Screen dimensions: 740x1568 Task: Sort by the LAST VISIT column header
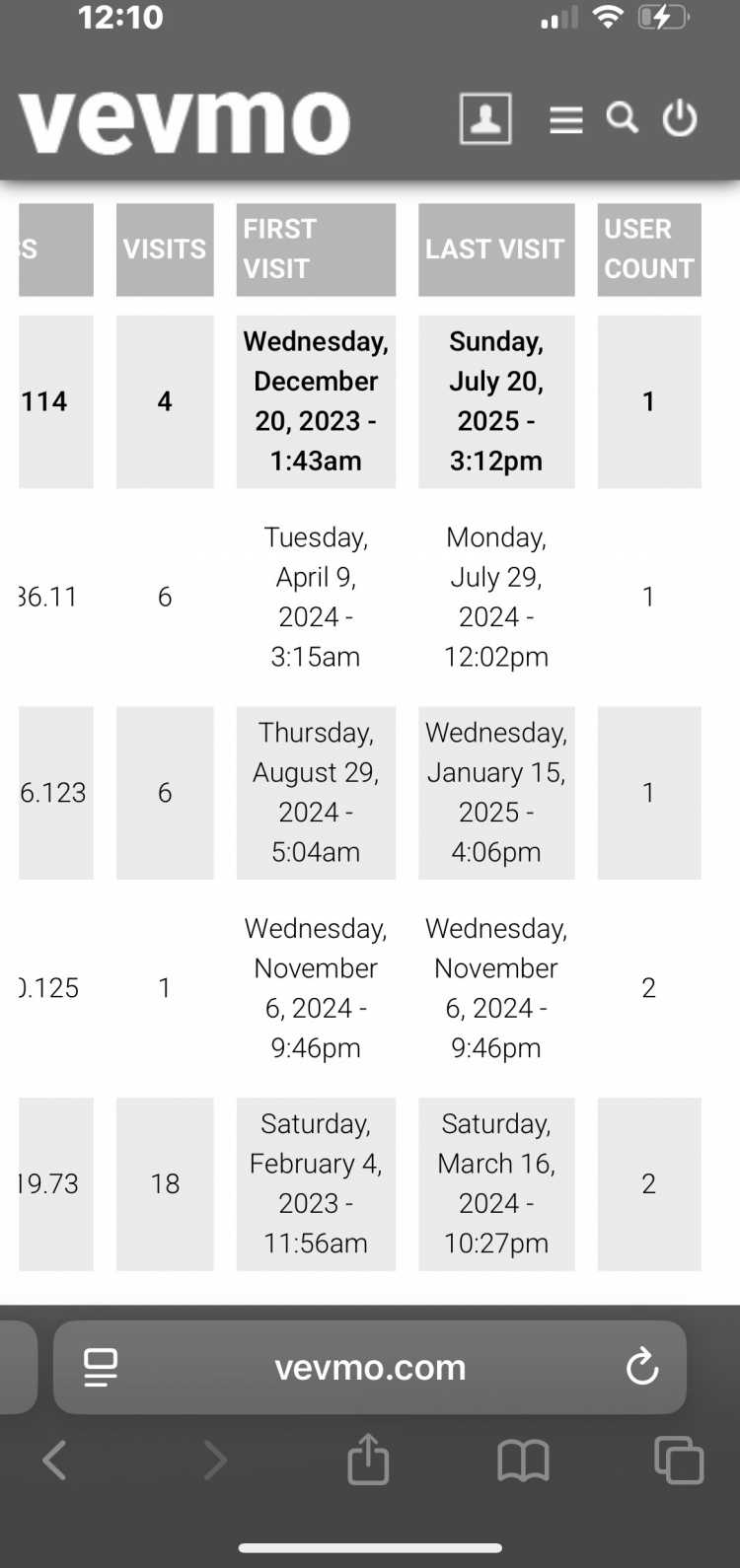(496, 249)
